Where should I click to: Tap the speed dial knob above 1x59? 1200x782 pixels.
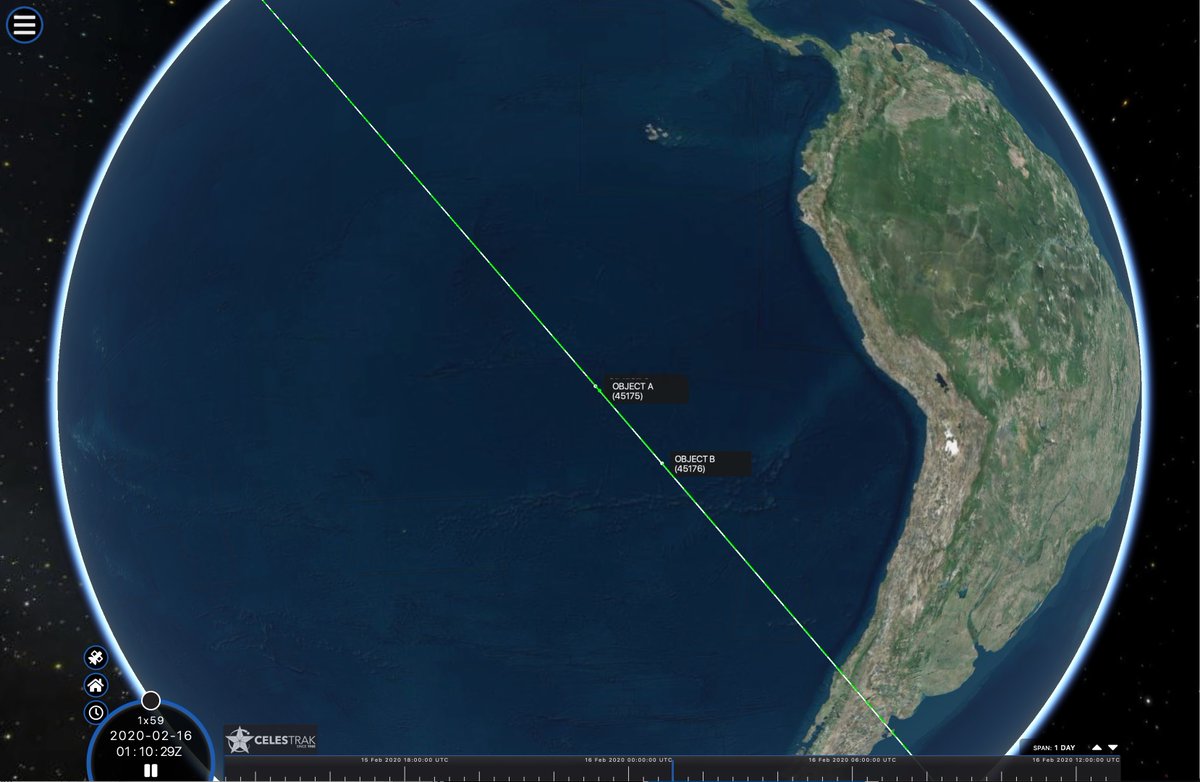point(151,700)
